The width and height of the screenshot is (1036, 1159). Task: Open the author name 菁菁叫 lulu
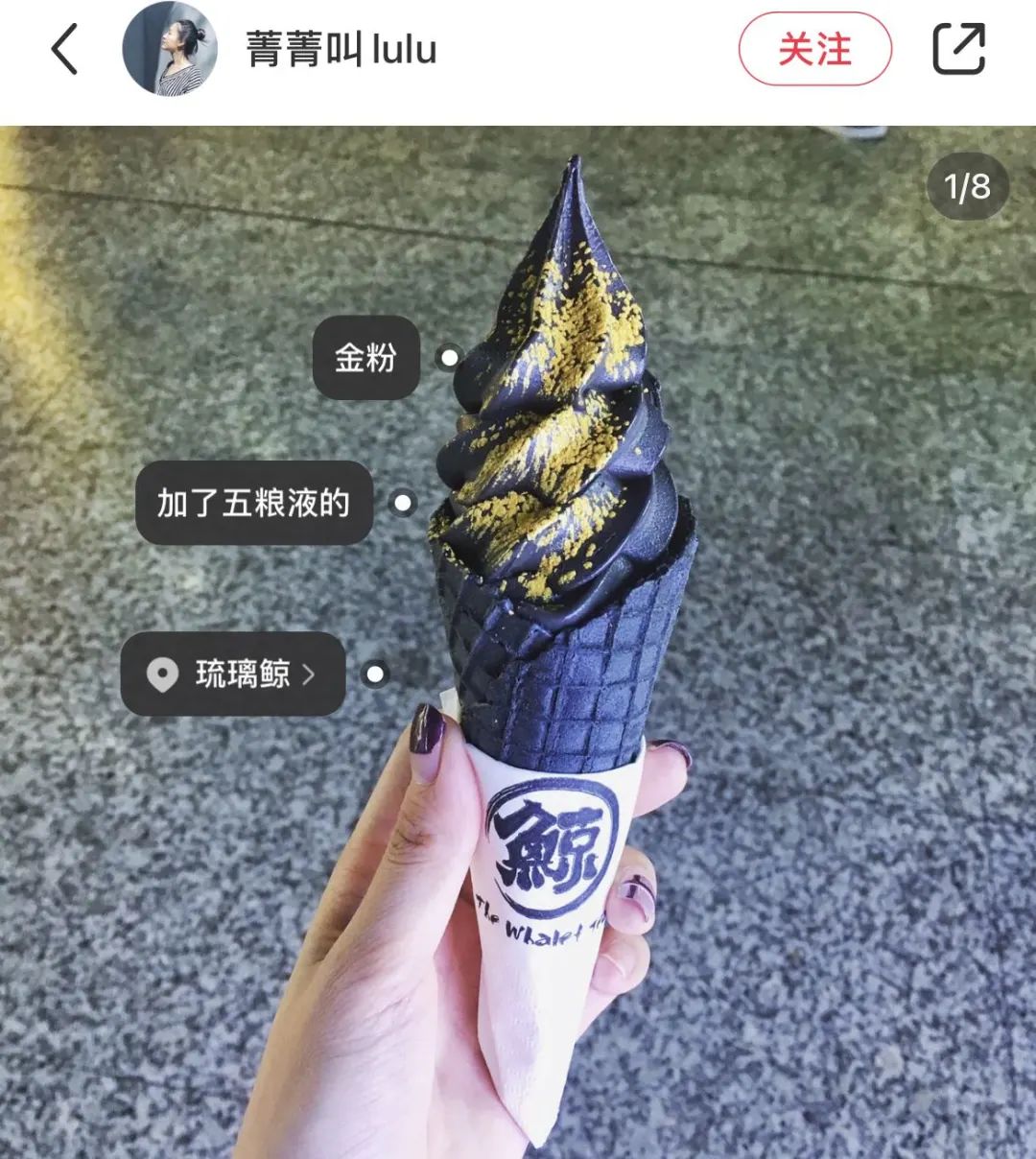(341, 50)
